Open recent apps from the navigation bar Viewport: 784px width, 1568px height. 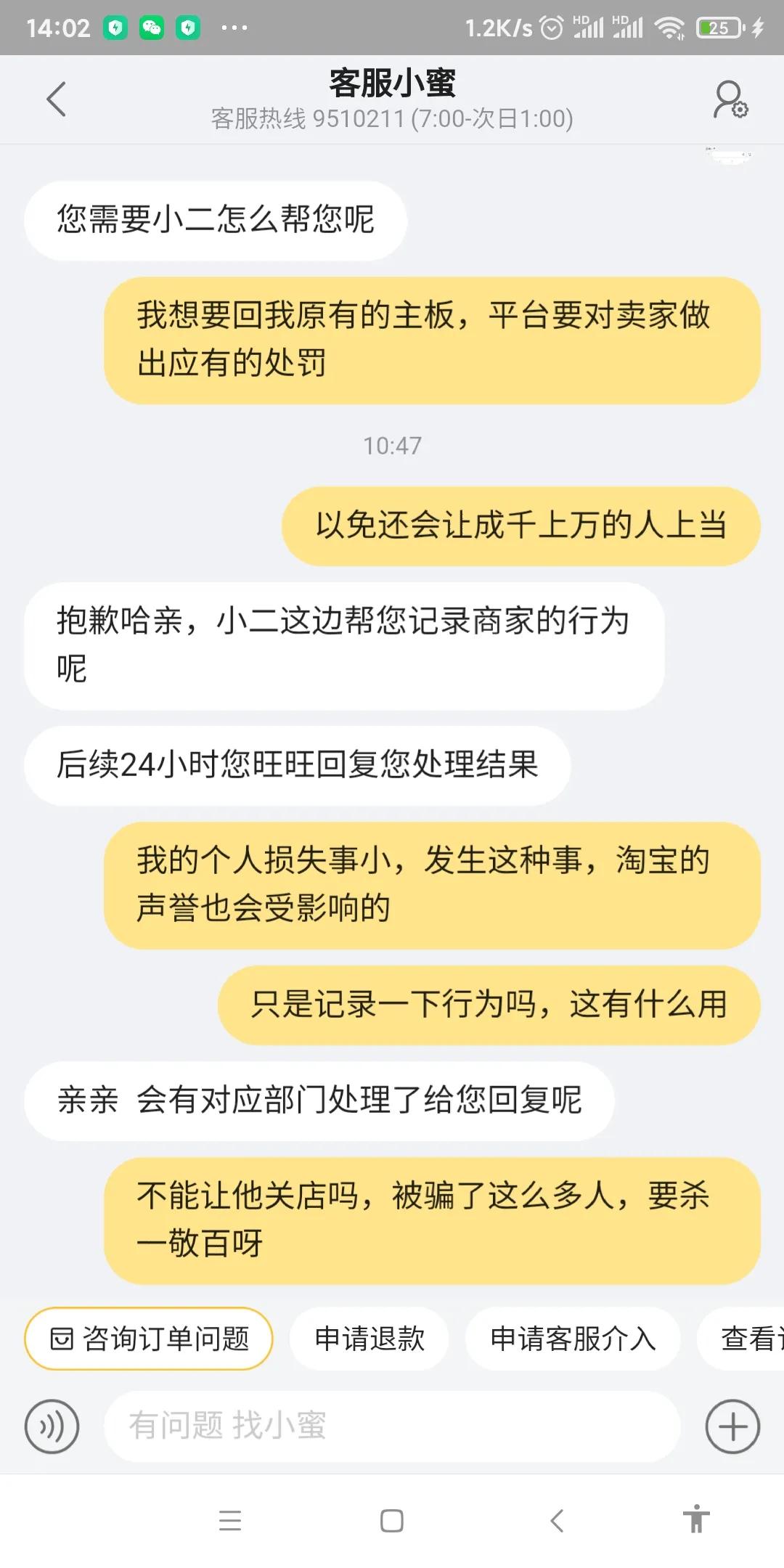pyautogui.click(x=231, y=1522)
